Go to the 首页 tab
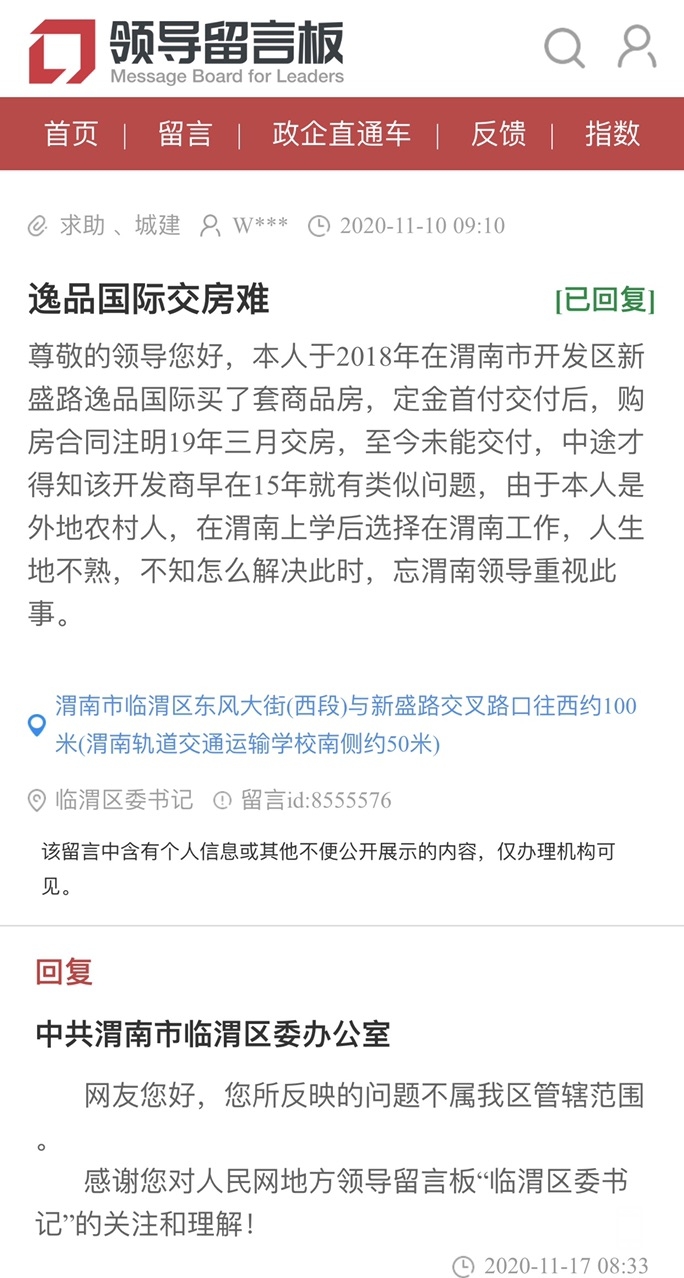This screenshot has width=684, height=1278. [x=71, y=134]
